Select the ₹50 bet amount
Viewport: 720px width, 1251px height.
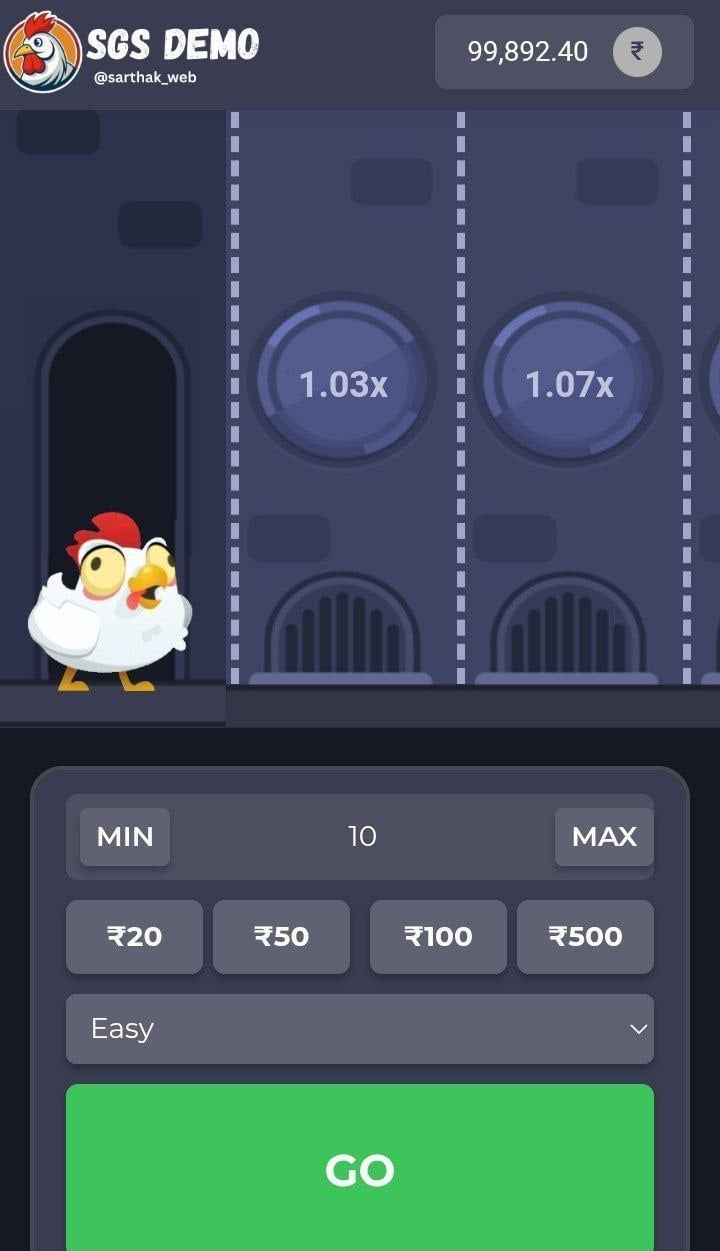[x=281, y=937]
